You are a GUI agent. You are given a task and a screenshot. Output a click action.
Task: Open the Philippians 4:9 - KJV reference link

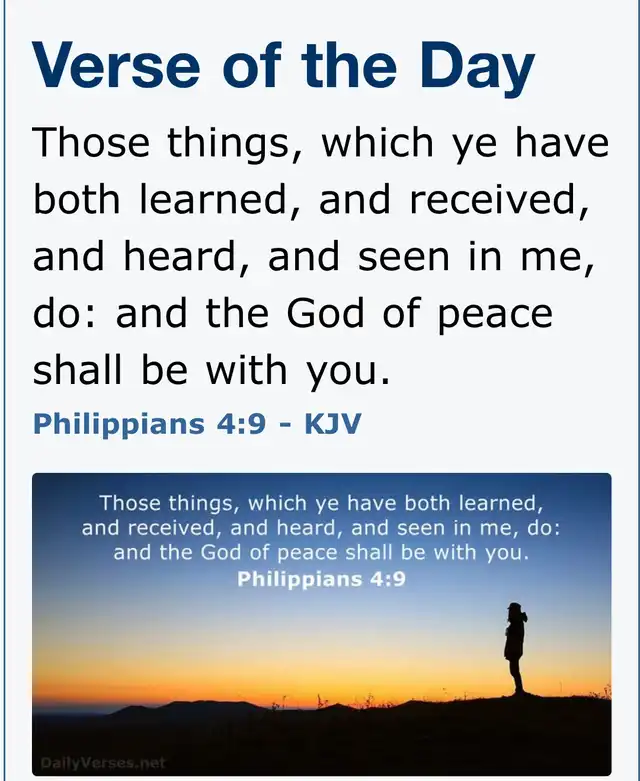(196, 424)
